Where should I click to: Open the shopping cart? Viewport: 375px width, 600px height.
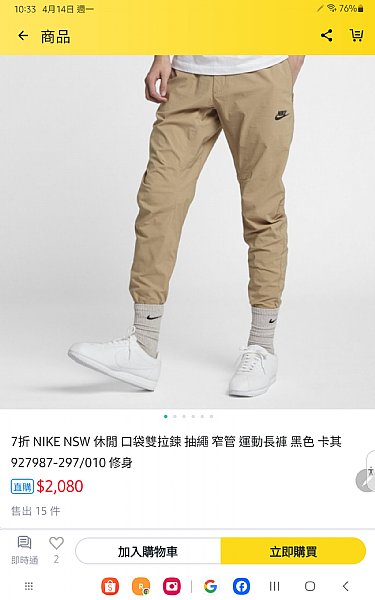[x=356, y=36]
